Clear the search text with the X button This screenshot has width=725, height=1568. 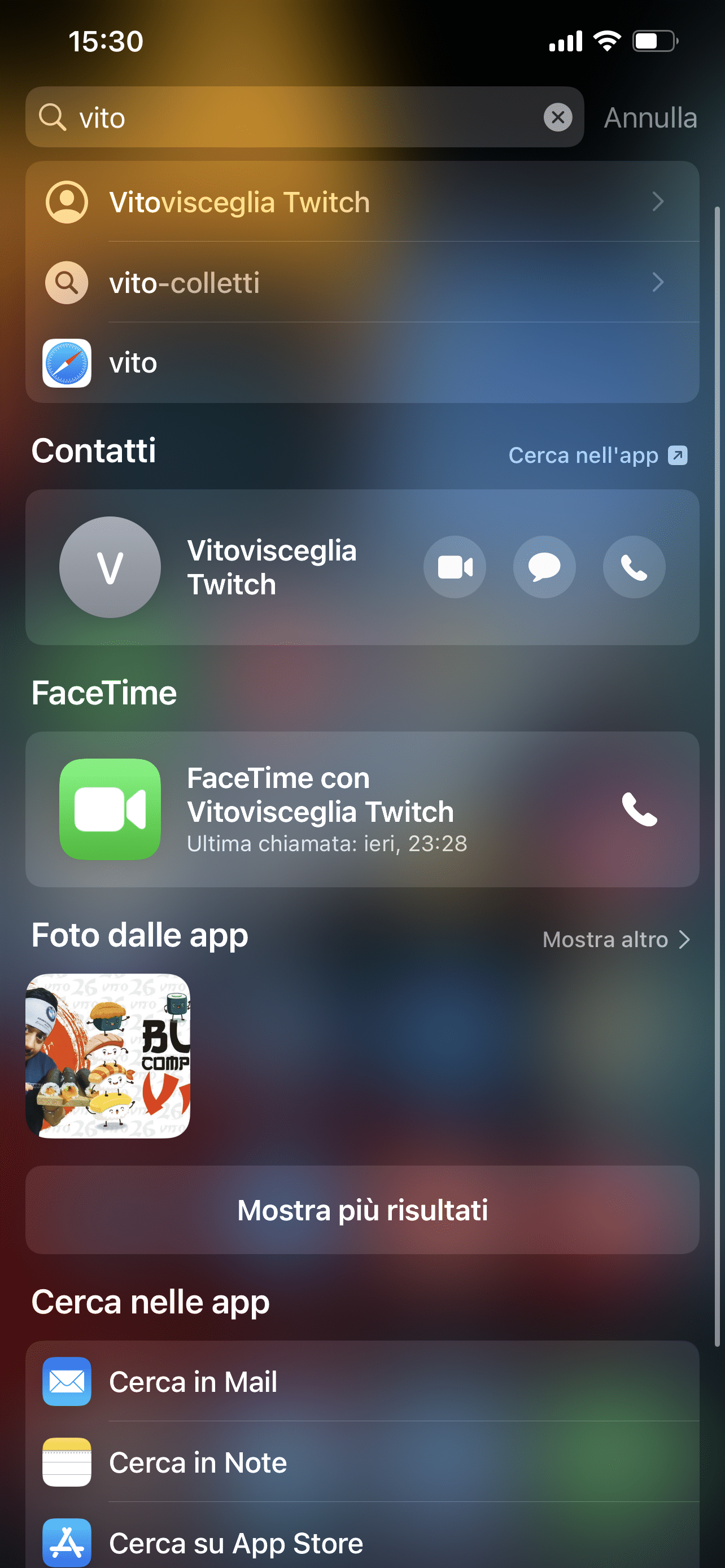pyautogui.click(x=558, y=117)
